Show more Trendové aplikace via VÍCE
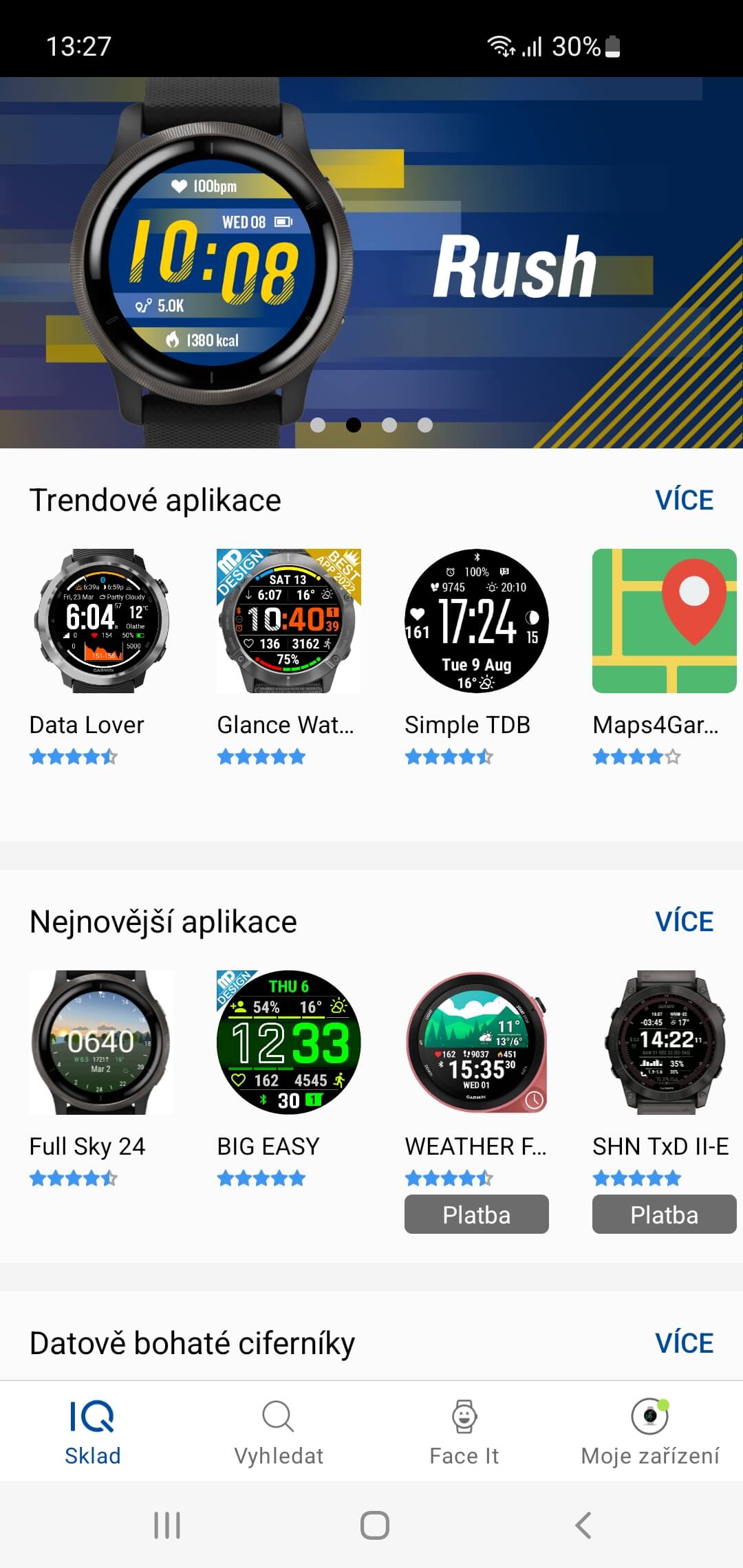 [684, 500]
